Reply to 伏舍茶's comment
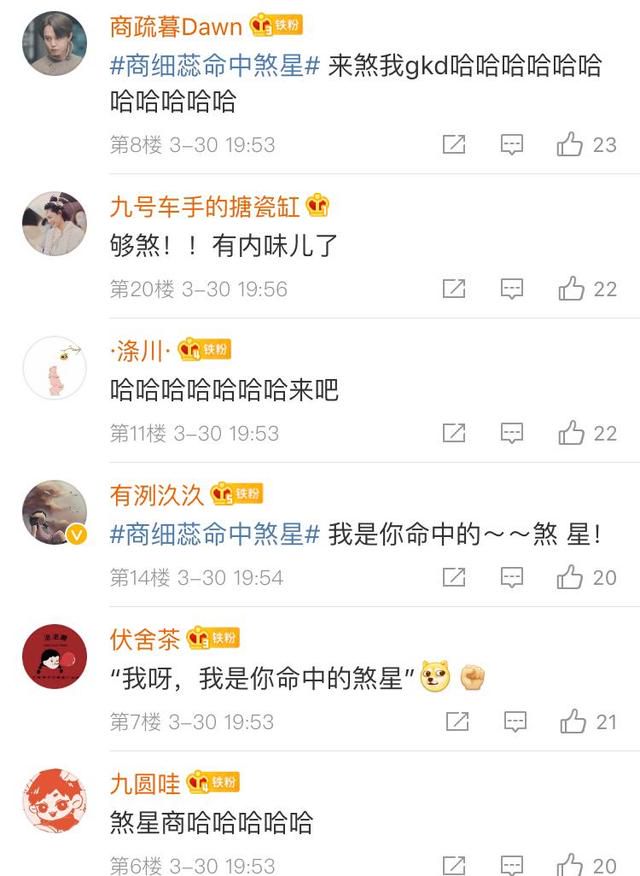The width and height of the screenshot is (640, 876). (514, 721)
